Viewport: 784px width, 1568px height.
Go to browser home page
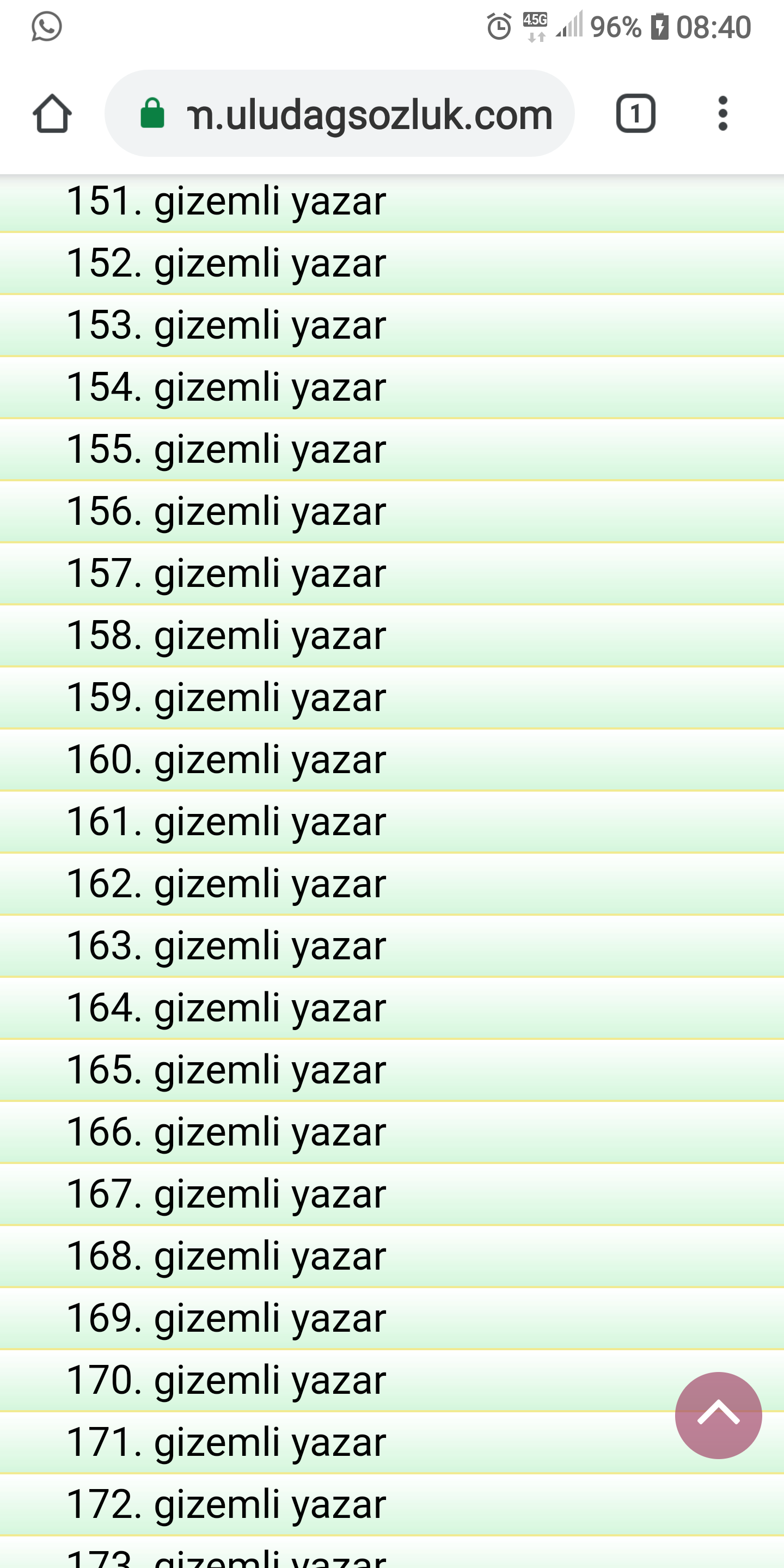click(x=52, y=114)
